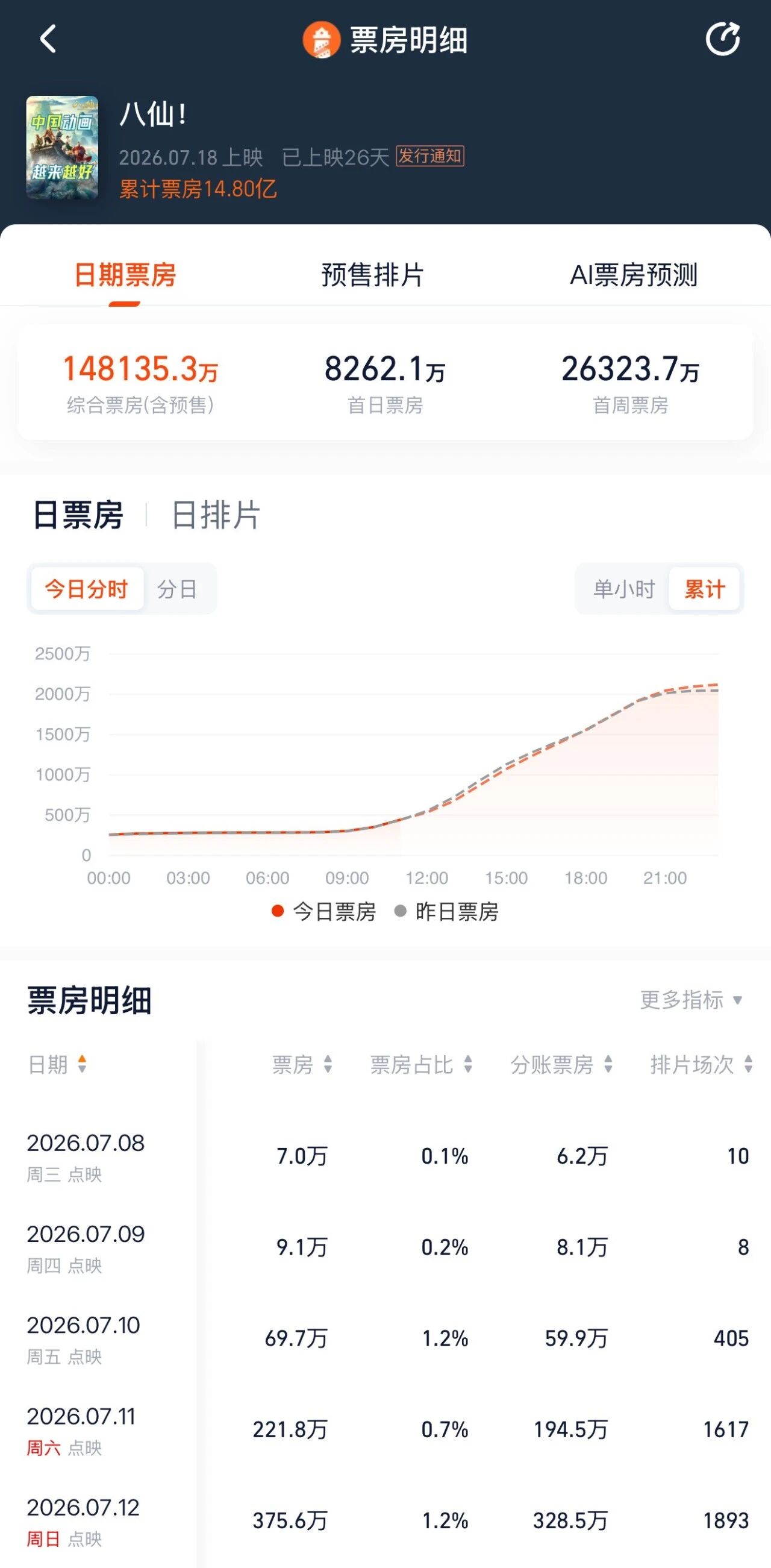Open the 八仙! movie poster

point(62,147)
